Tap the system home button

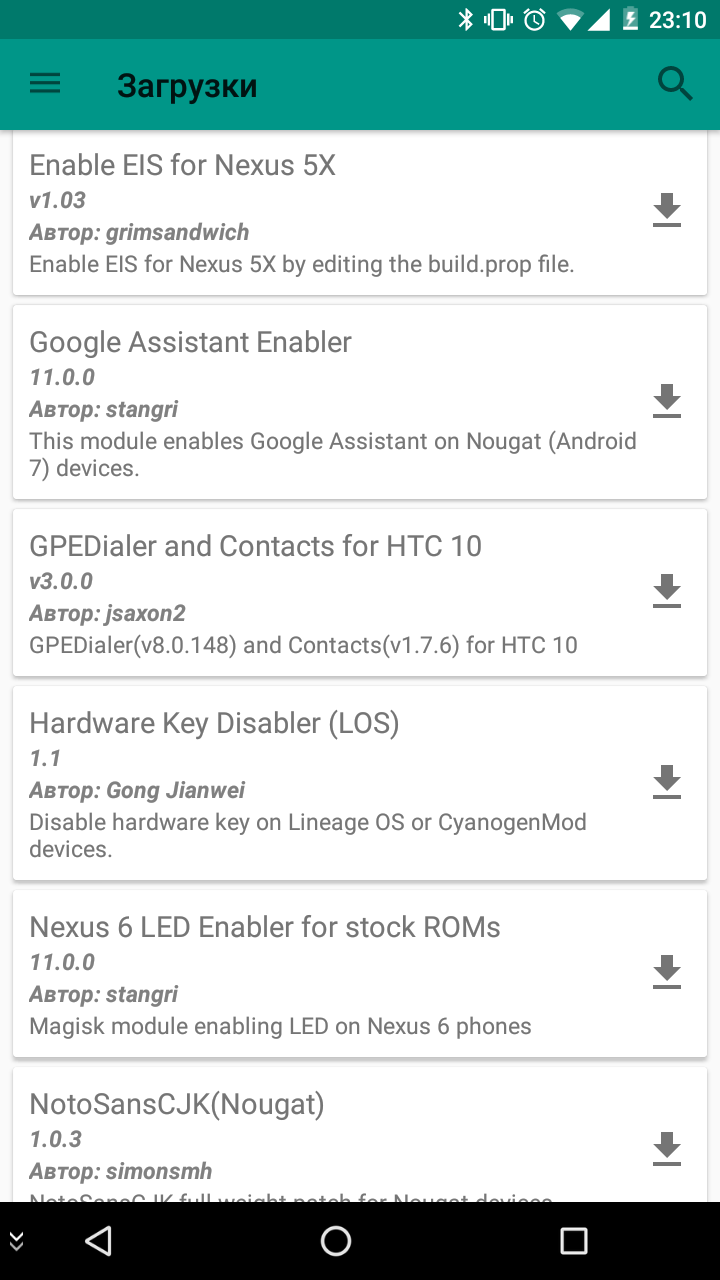point(336,1241)
